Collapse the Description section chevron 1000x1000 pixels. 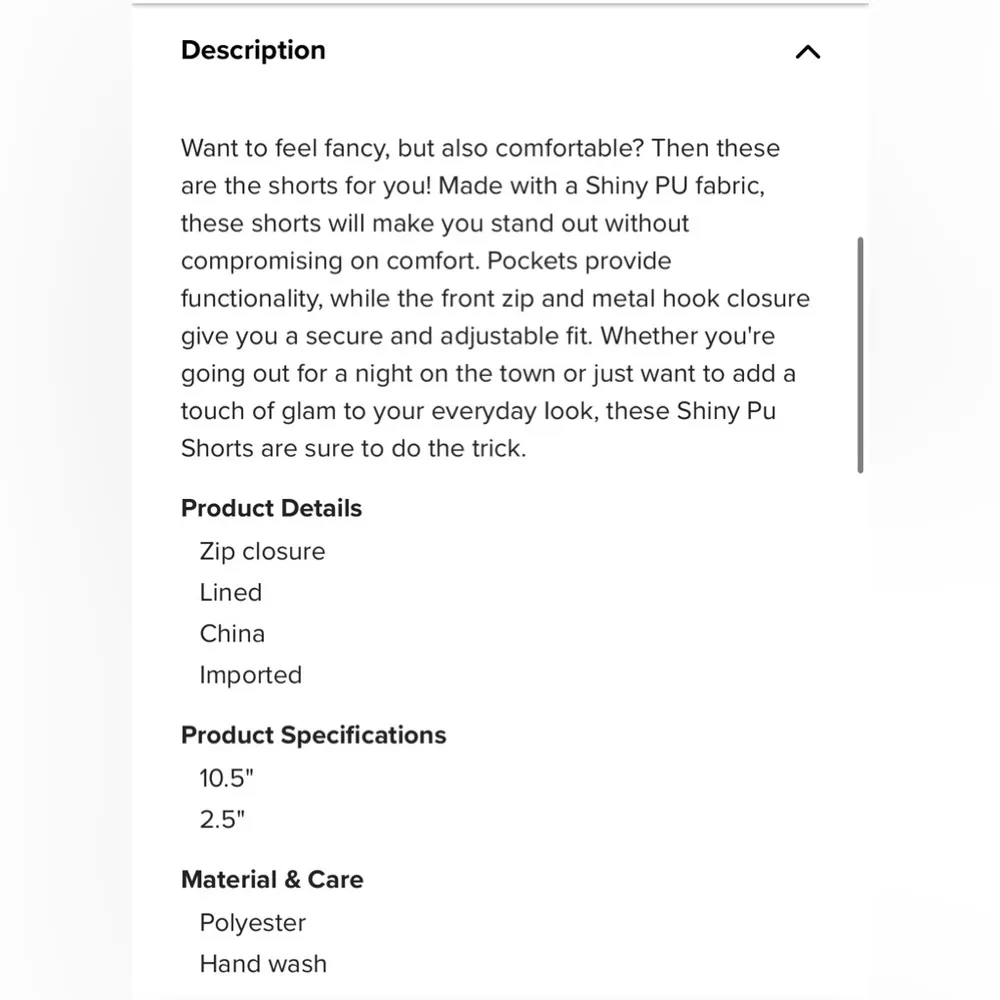click(x=807, y=52)
